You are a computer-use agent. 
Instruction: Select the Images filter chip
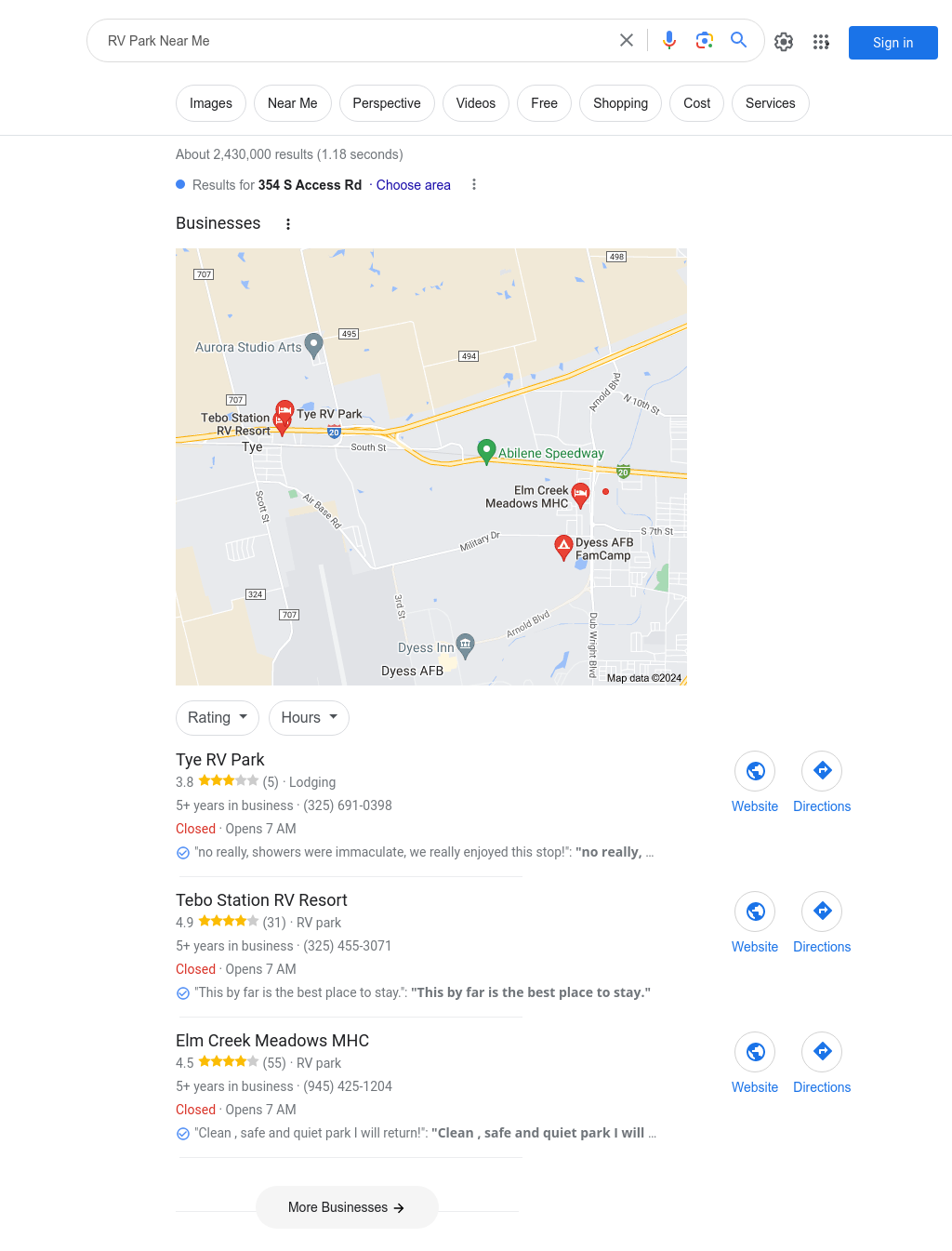(x=211, y=103)
